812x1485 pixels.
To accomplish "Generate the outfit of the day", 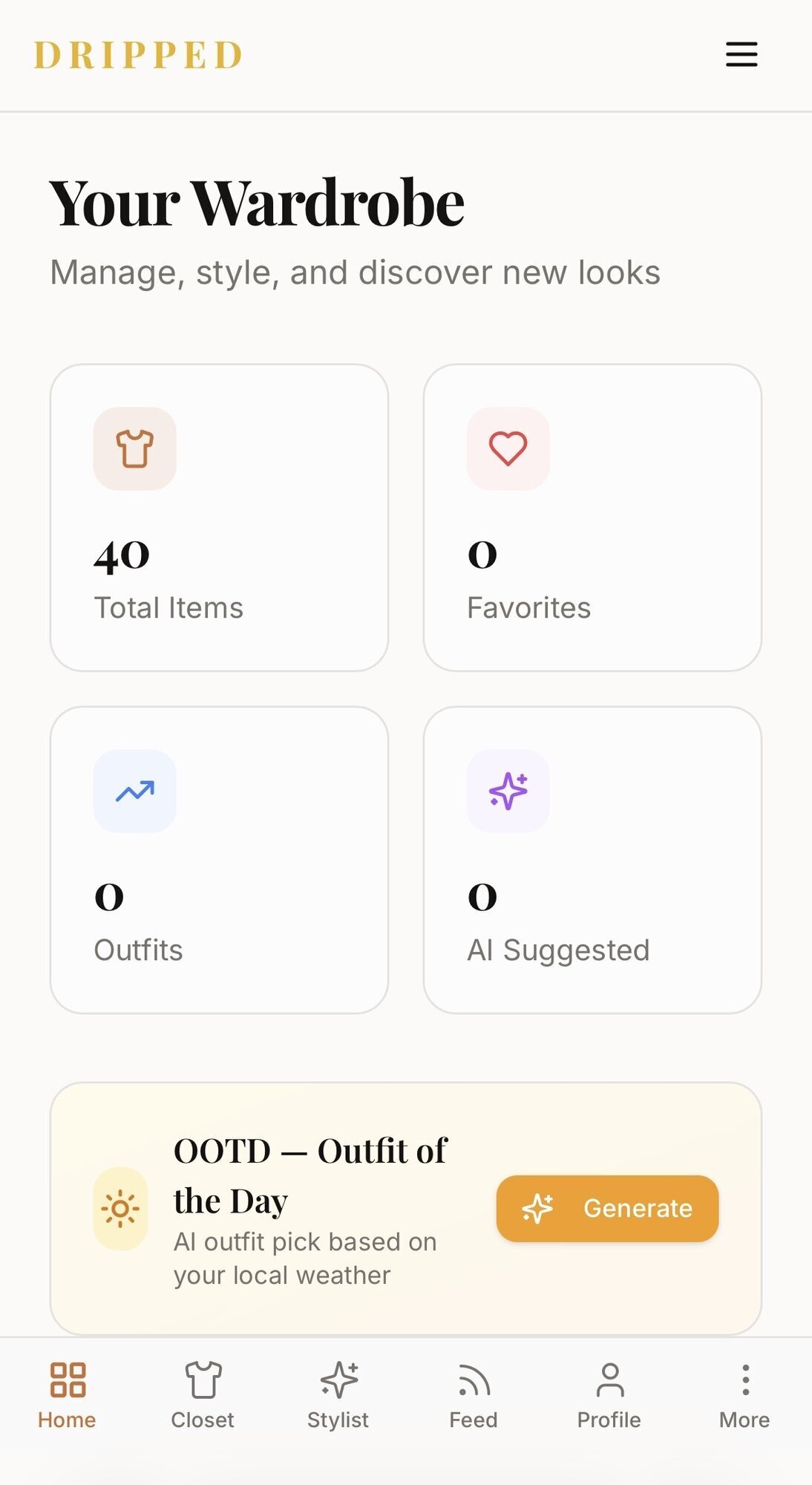I will tap(607, 1208).
